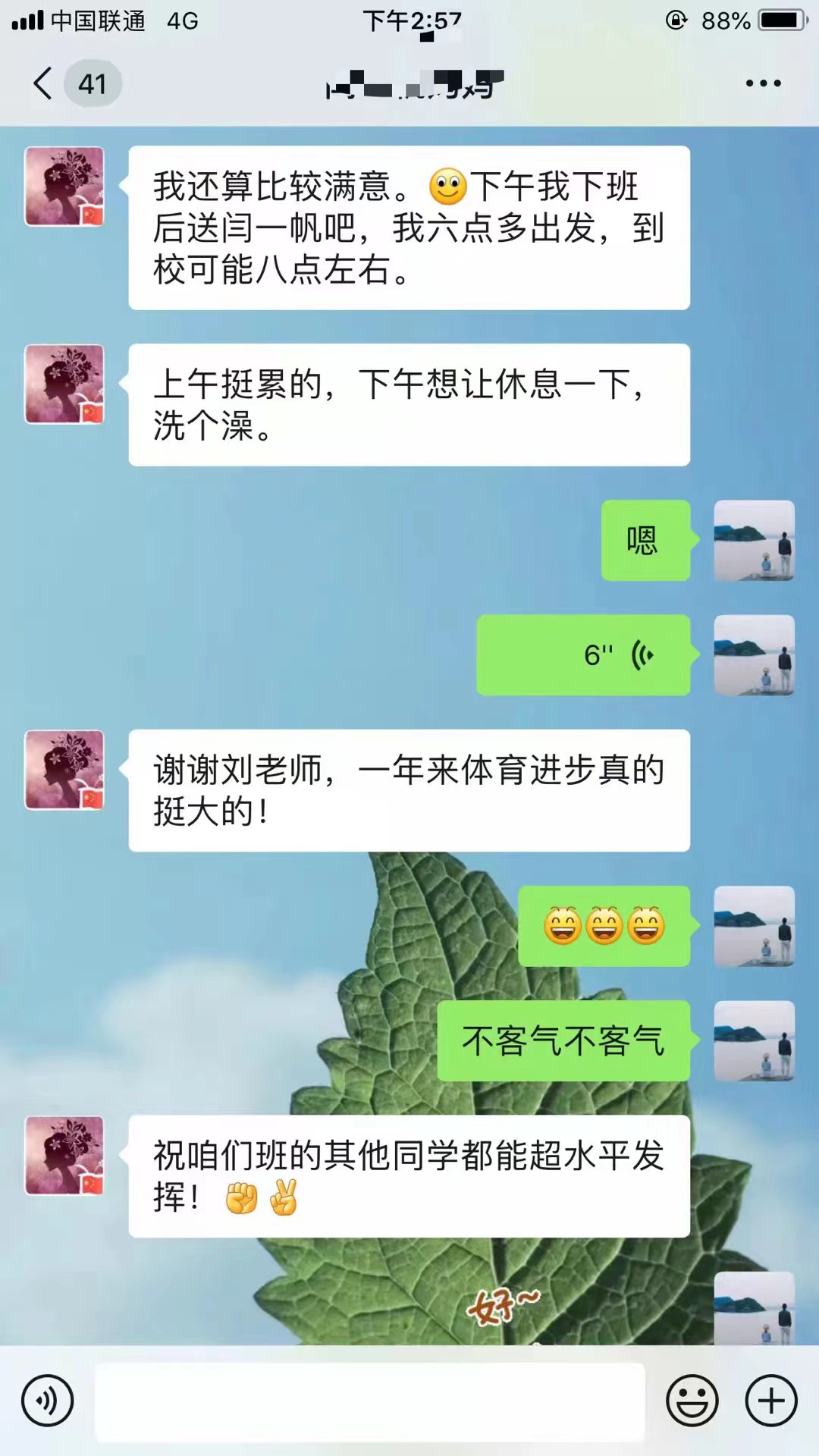Play the 6-second voice message

582,655
